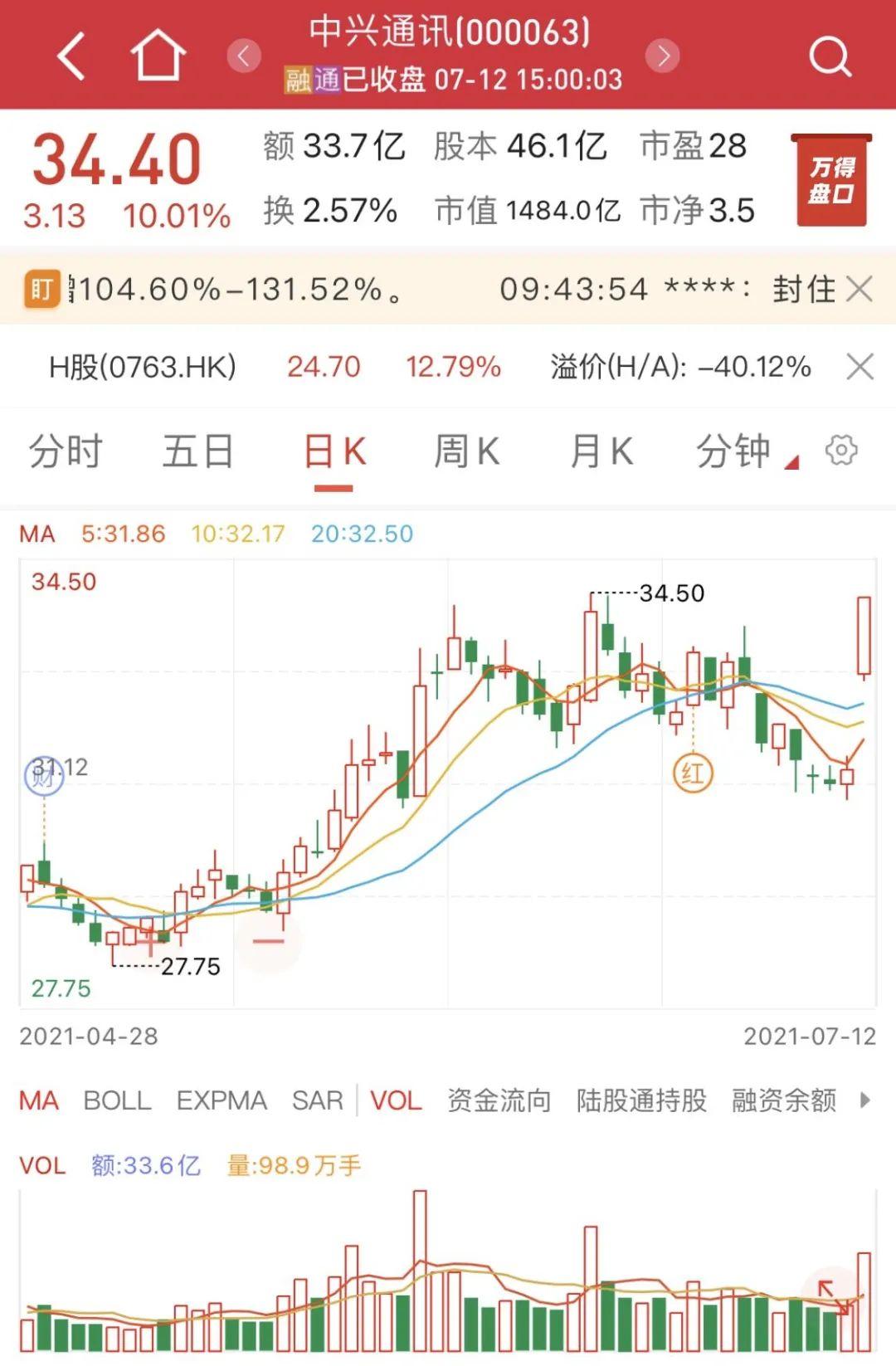Switch to the 分时 intraday tab
The height and width of the screenshot is (1366, 896).
66,451
